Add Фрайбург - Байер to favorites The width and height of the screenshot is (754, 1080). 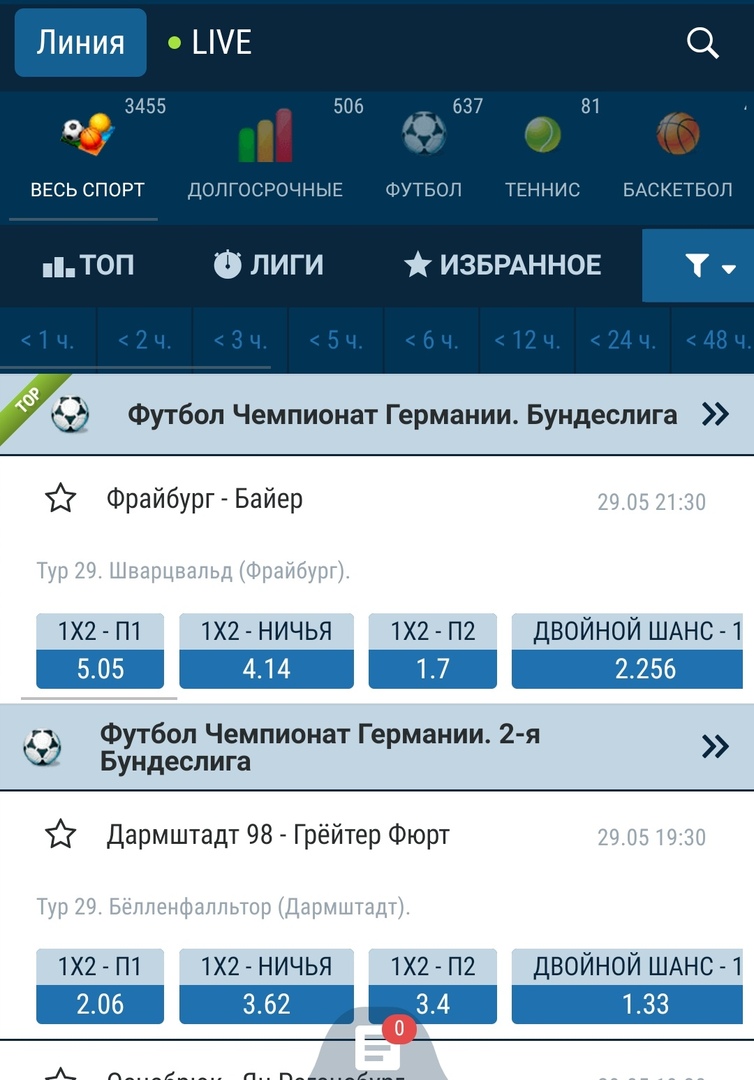tap(60, 497)
